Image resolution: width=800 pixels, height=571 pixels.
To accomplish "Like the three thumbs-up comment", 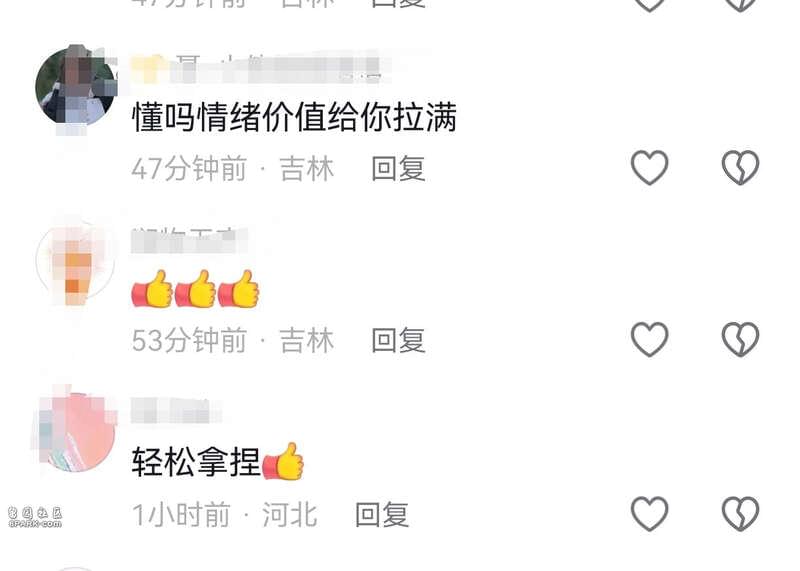I will (x=649, y=340).
